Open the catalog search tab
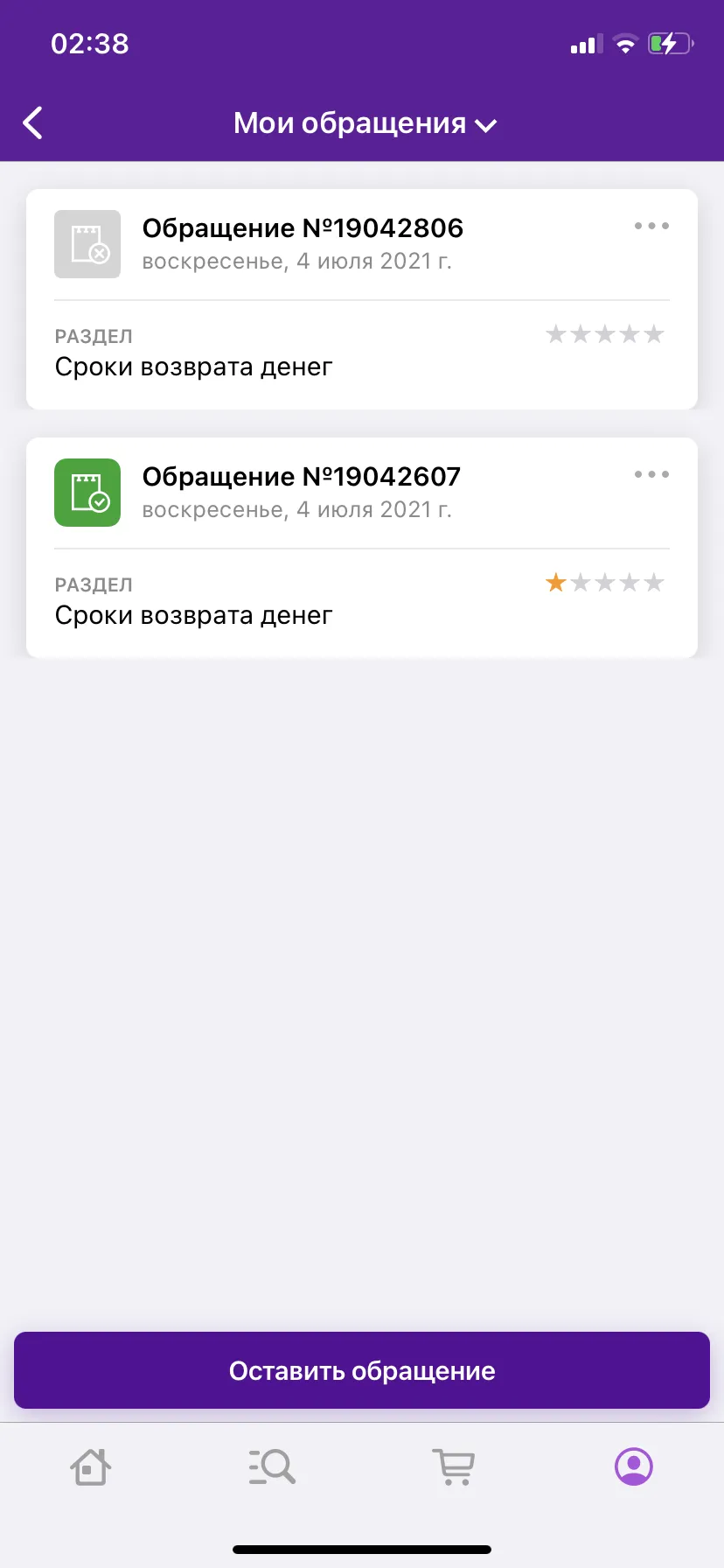724x1568 pixels. coord(272,1466)
